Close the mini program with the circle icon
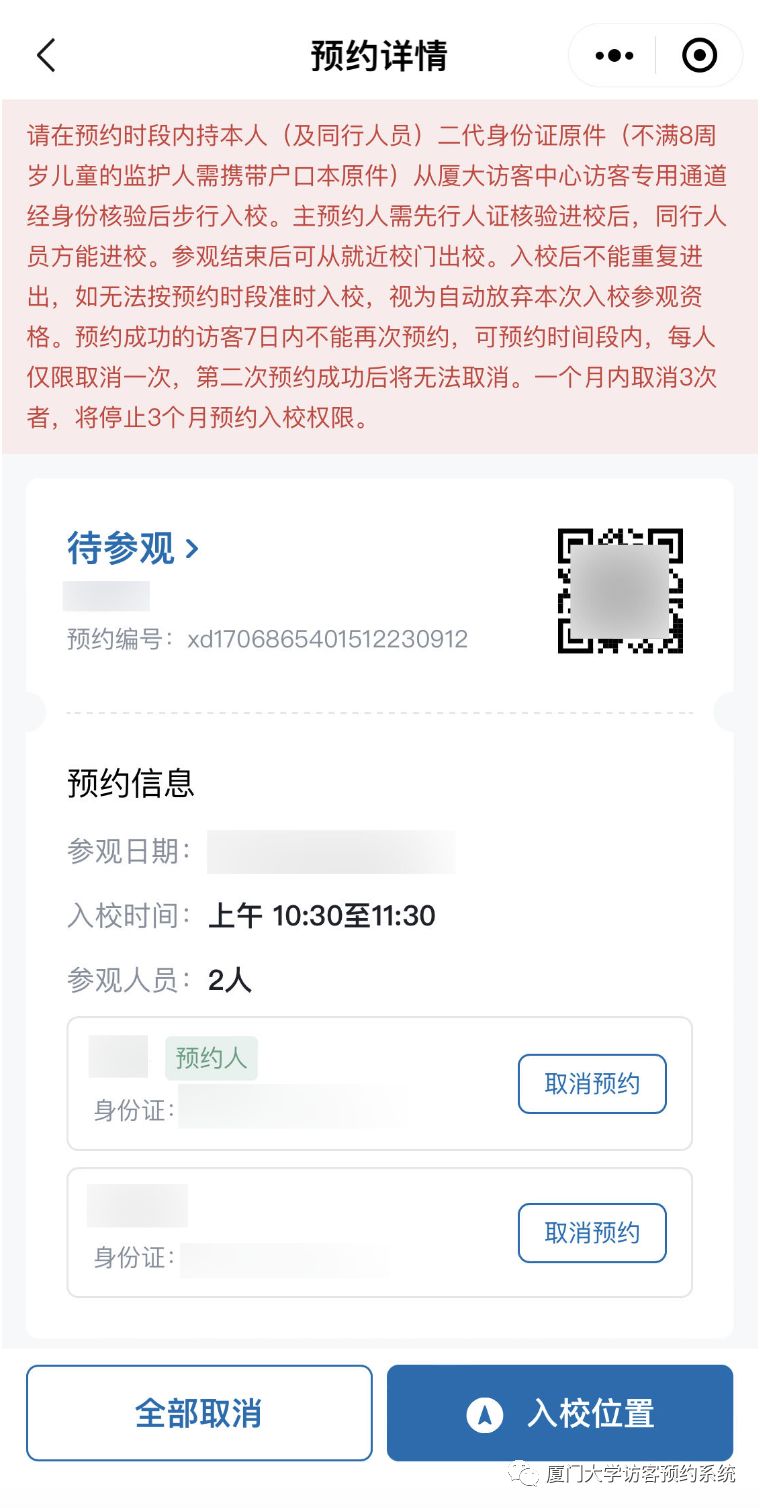Viewport: 760px width, 1508px height. [700, 56]
